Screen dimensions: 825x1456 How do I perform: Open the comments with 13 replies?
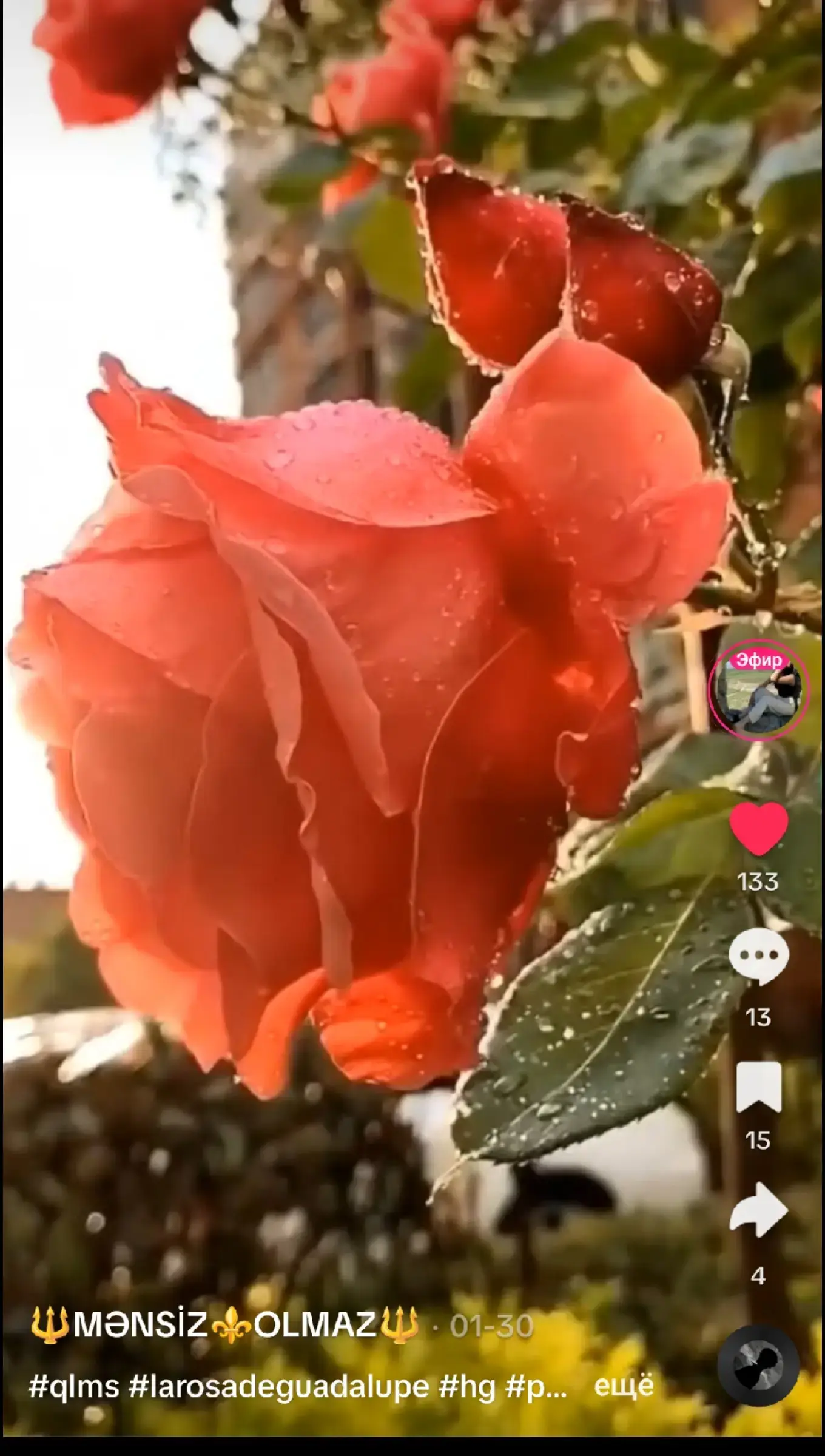(758, 957)
